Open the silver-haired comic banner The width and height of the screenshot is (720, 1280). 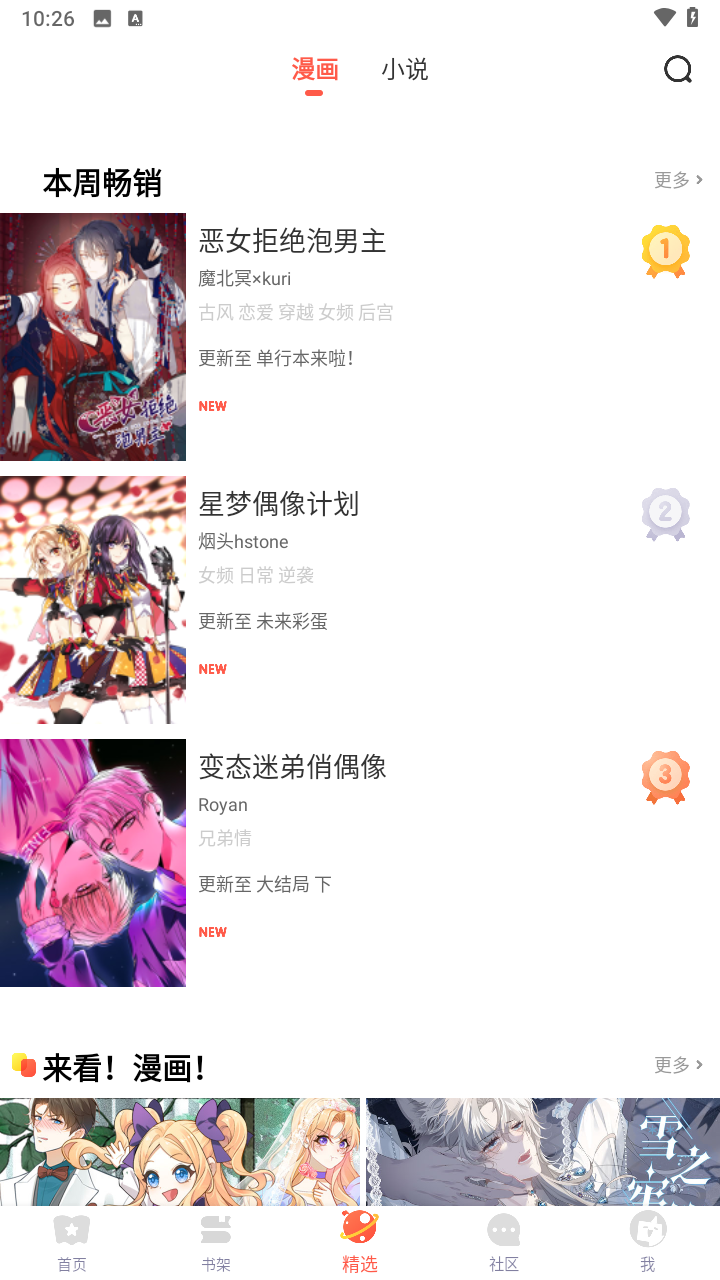point(542,1150)
